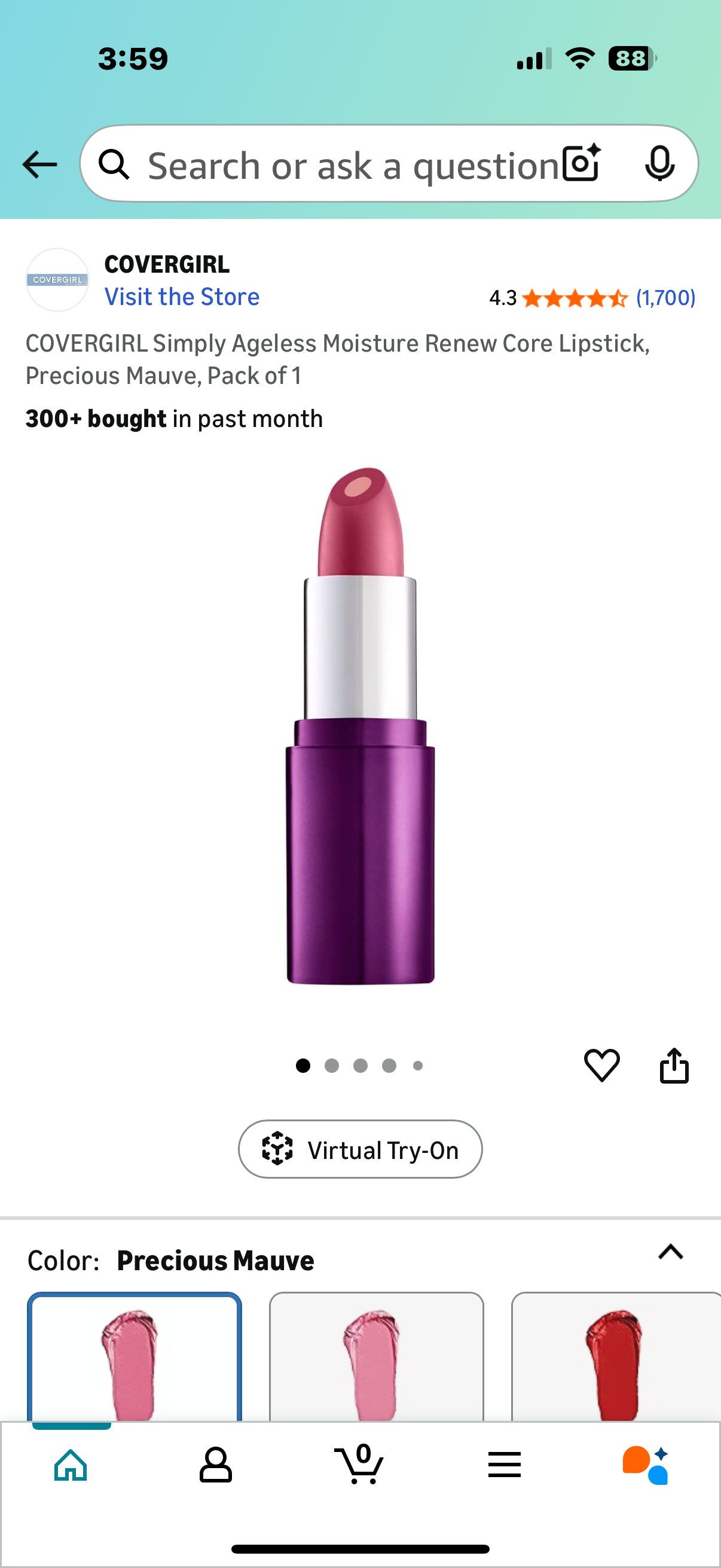Open the 1,700 customer ratings
The width and height of the screenshot is (721, 1568).
(665, 298)
